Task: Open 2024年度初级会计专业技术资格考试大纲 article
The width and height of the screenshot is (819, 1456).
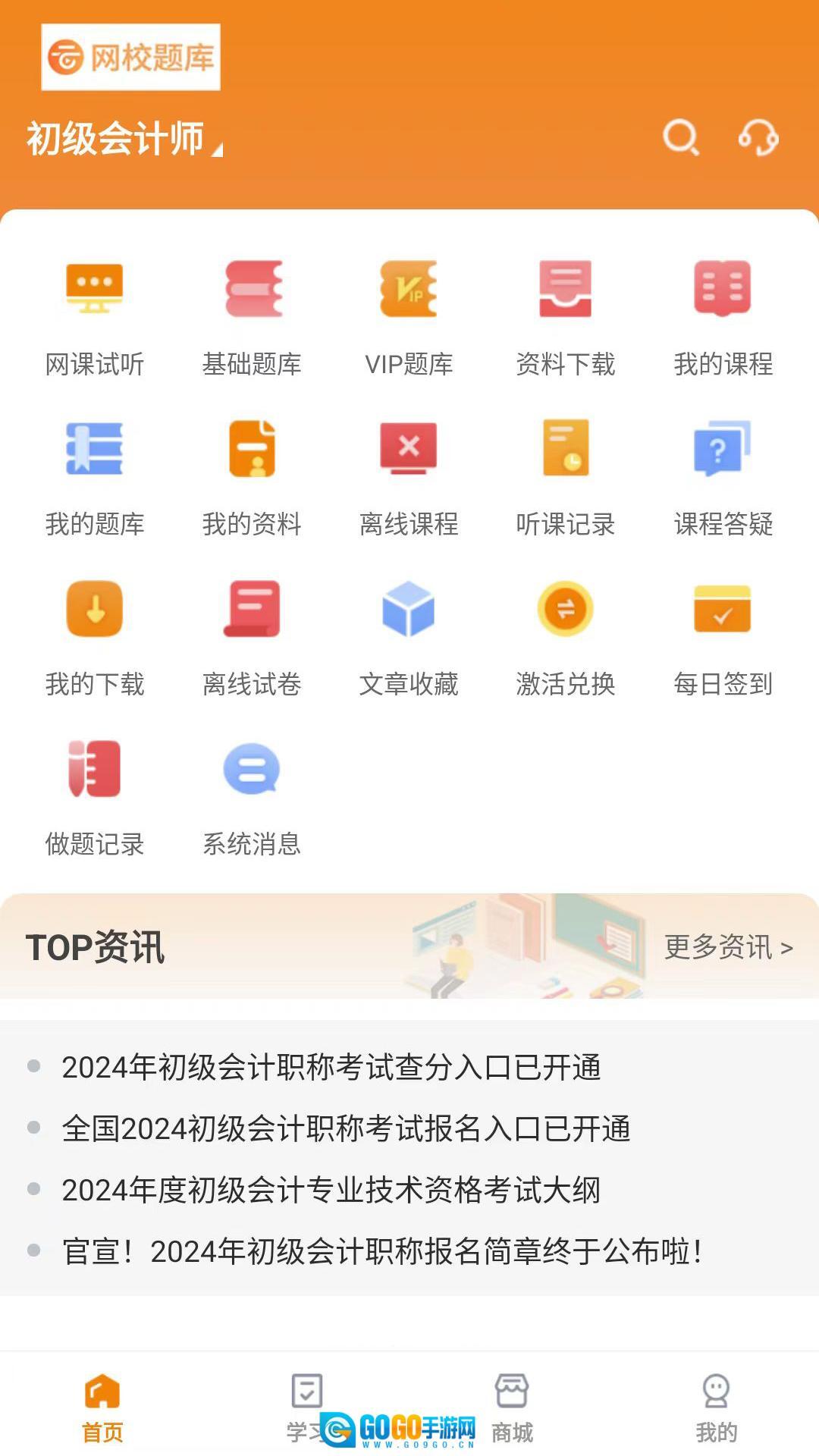Action: click(331, 1190)
